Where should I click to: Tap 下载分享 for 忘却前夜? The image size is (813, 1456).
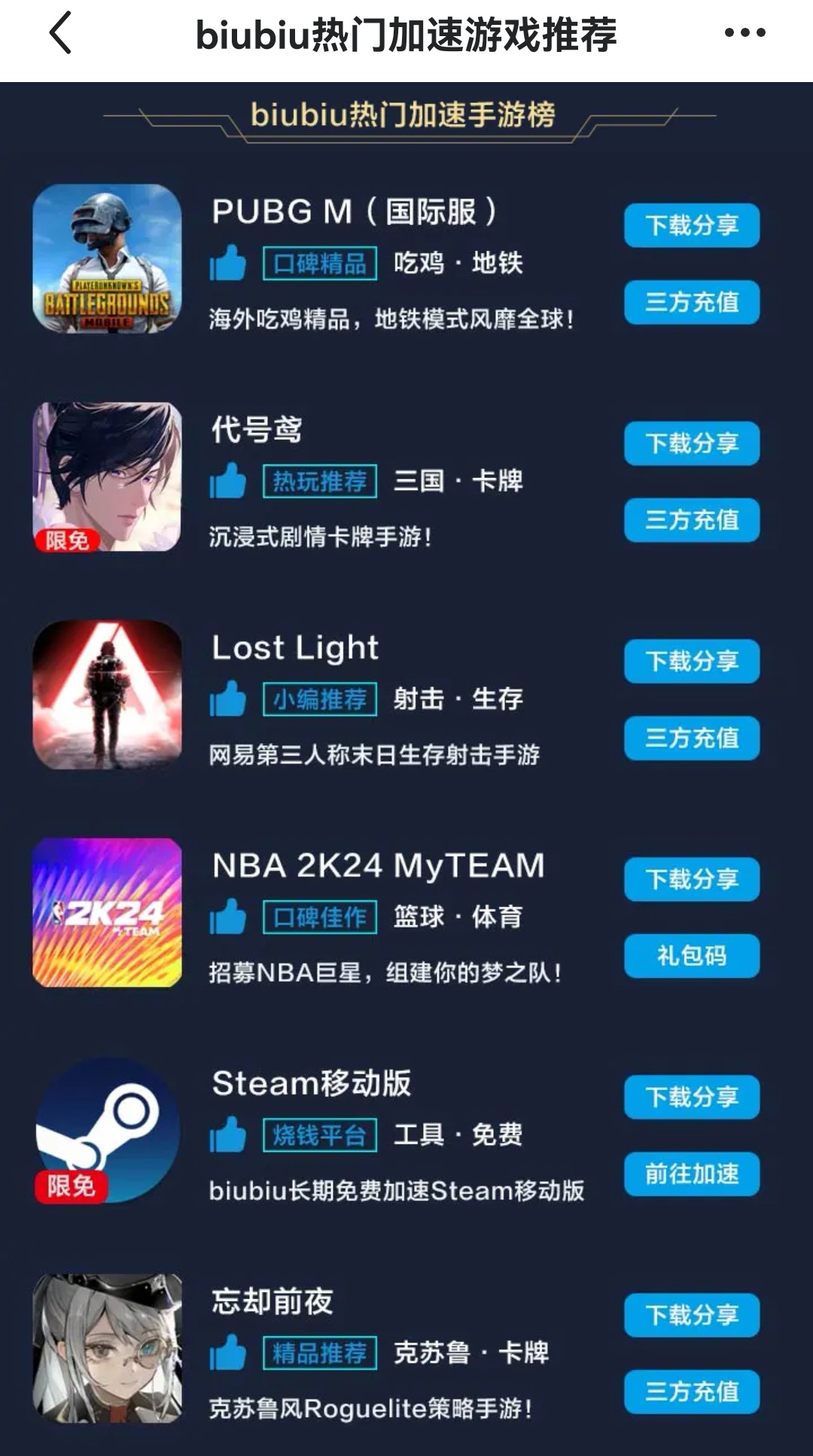692,1314
